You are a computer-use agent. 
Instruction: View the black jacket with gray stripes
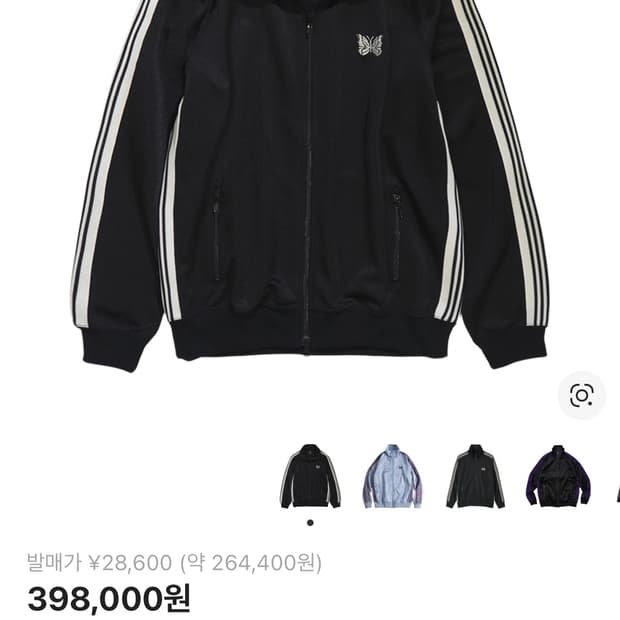tap(476, 476)
